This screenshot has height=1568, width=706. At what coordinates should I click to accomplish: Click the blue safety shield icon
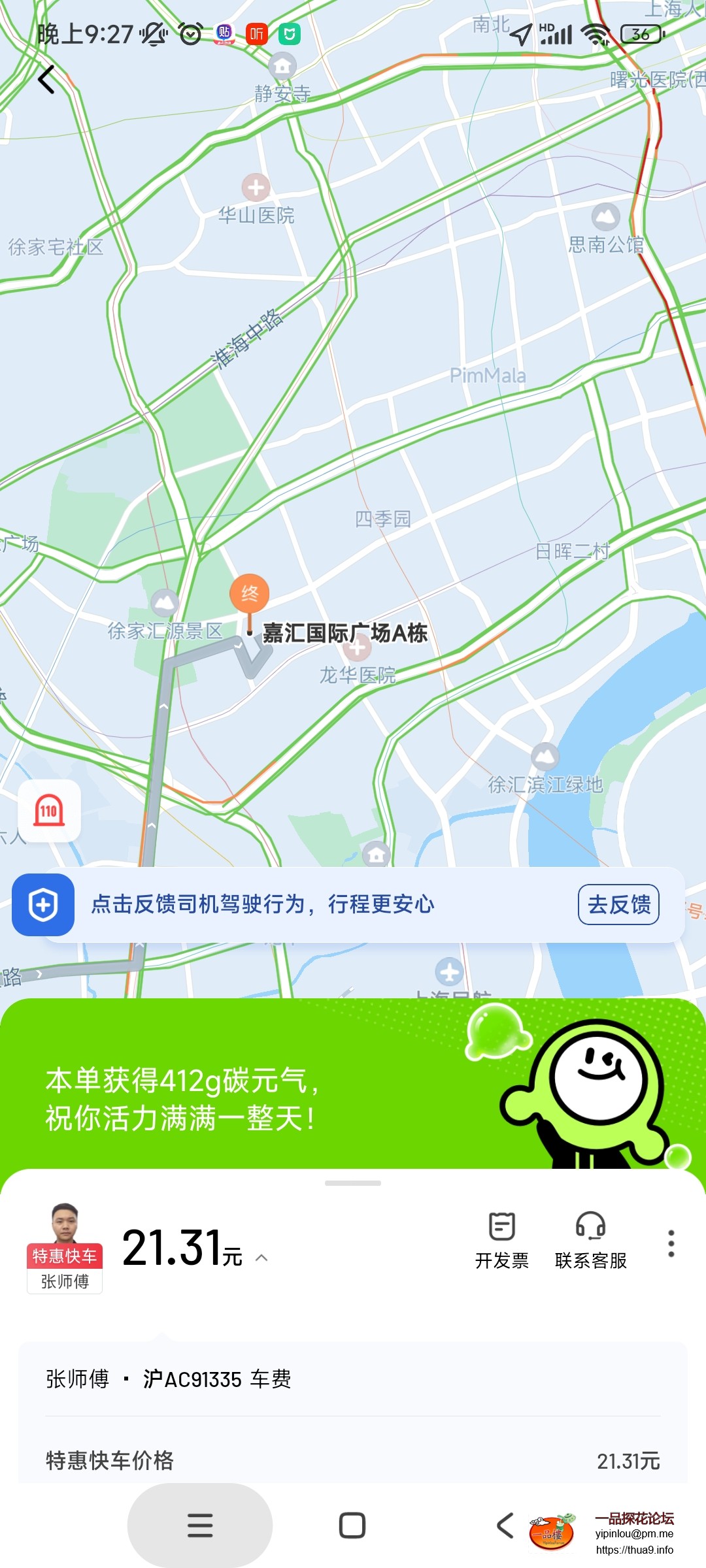42,905
